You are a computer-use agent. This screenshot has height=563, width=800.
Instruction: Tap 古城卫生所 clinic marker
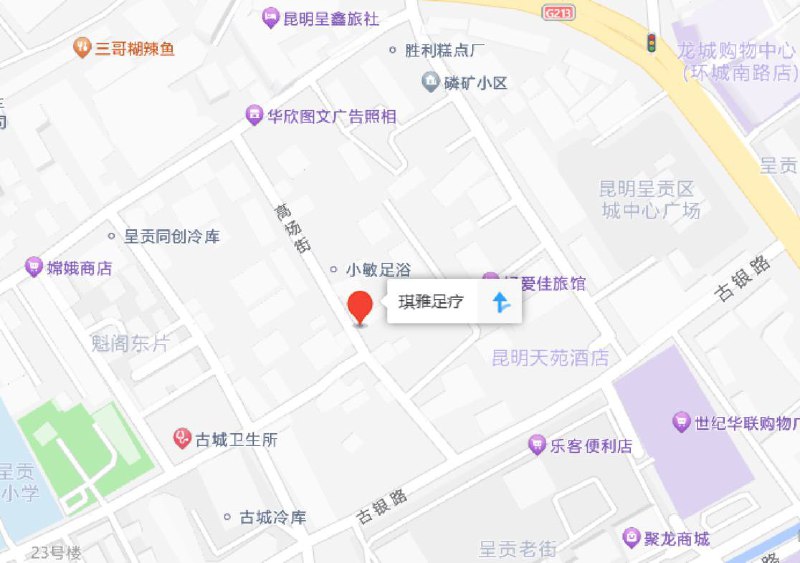(x=182, y=438)
